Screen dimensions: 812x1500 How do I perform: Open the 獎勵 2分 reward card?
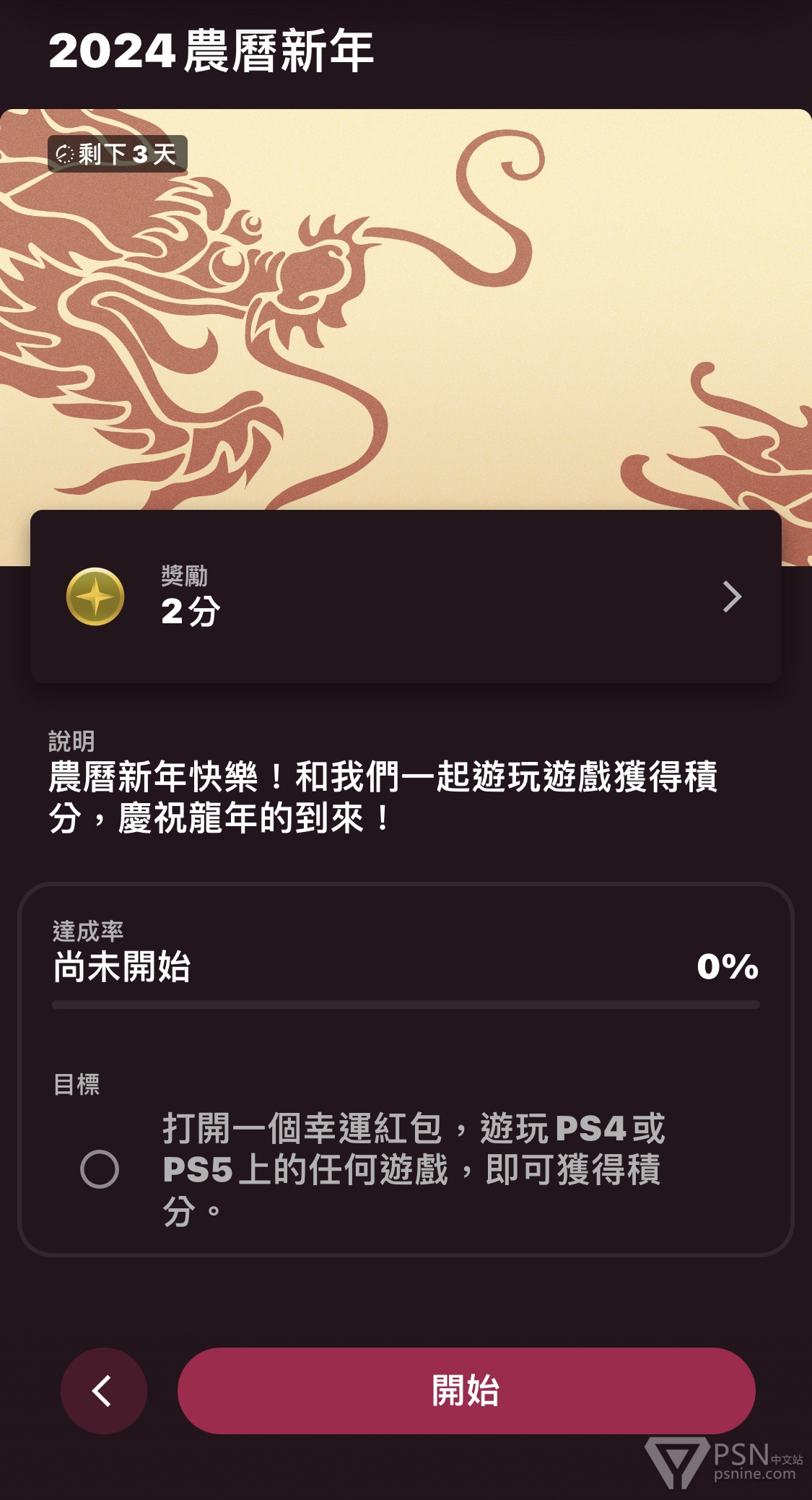[x=406, y=597]
